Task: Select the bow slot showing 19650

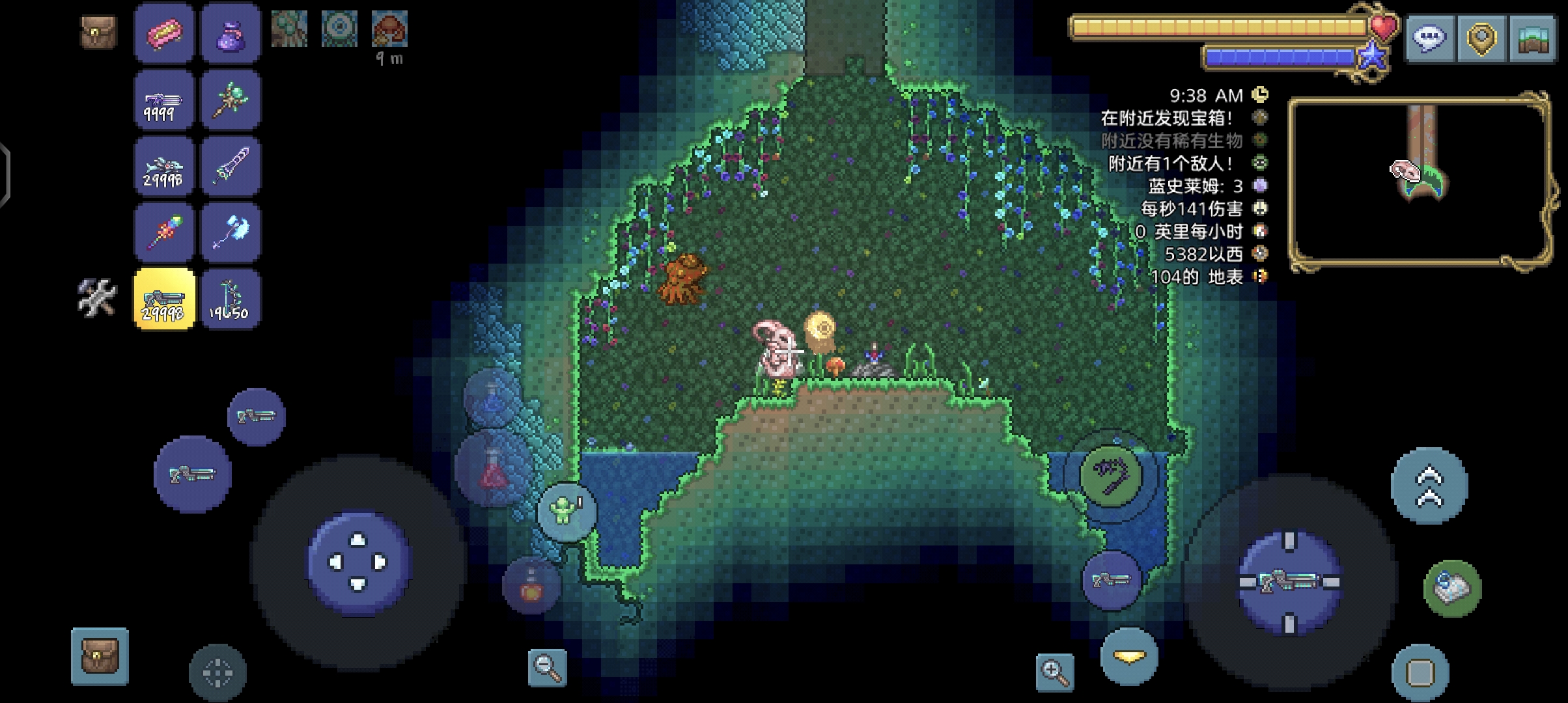Action: (230, 299)
